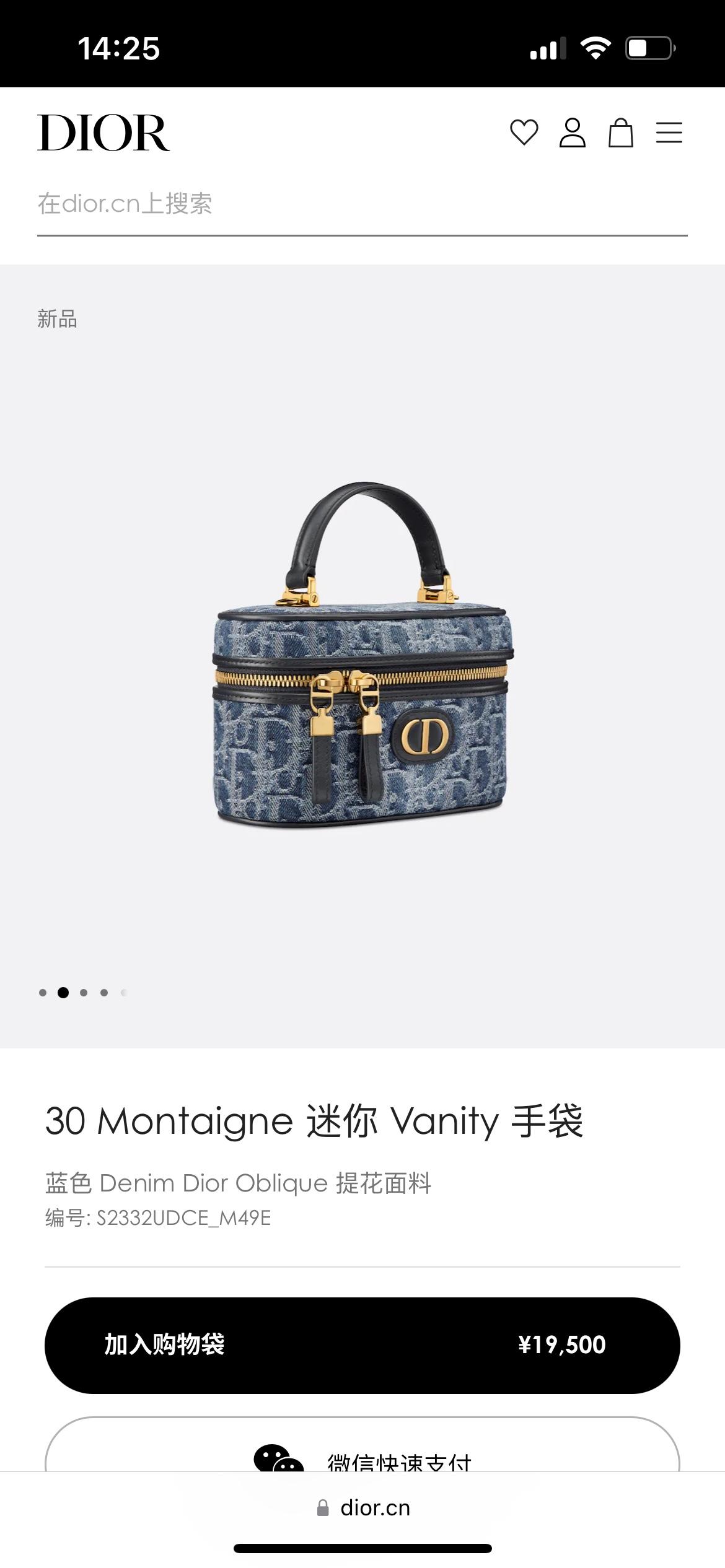Image resolution: width=725 pixels, height=1568 pixels.
Task: Open the shopping bag
Action: [x=620, y=133]
